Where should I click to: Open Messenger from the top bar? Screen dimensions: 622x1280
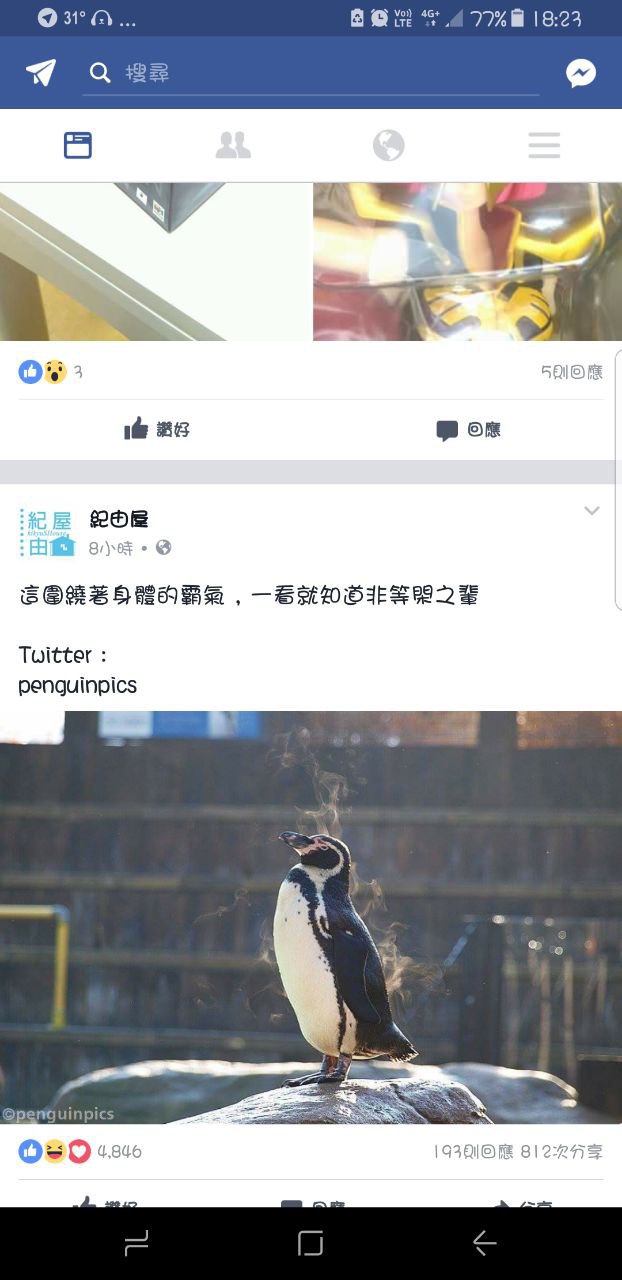pos(580,73)
